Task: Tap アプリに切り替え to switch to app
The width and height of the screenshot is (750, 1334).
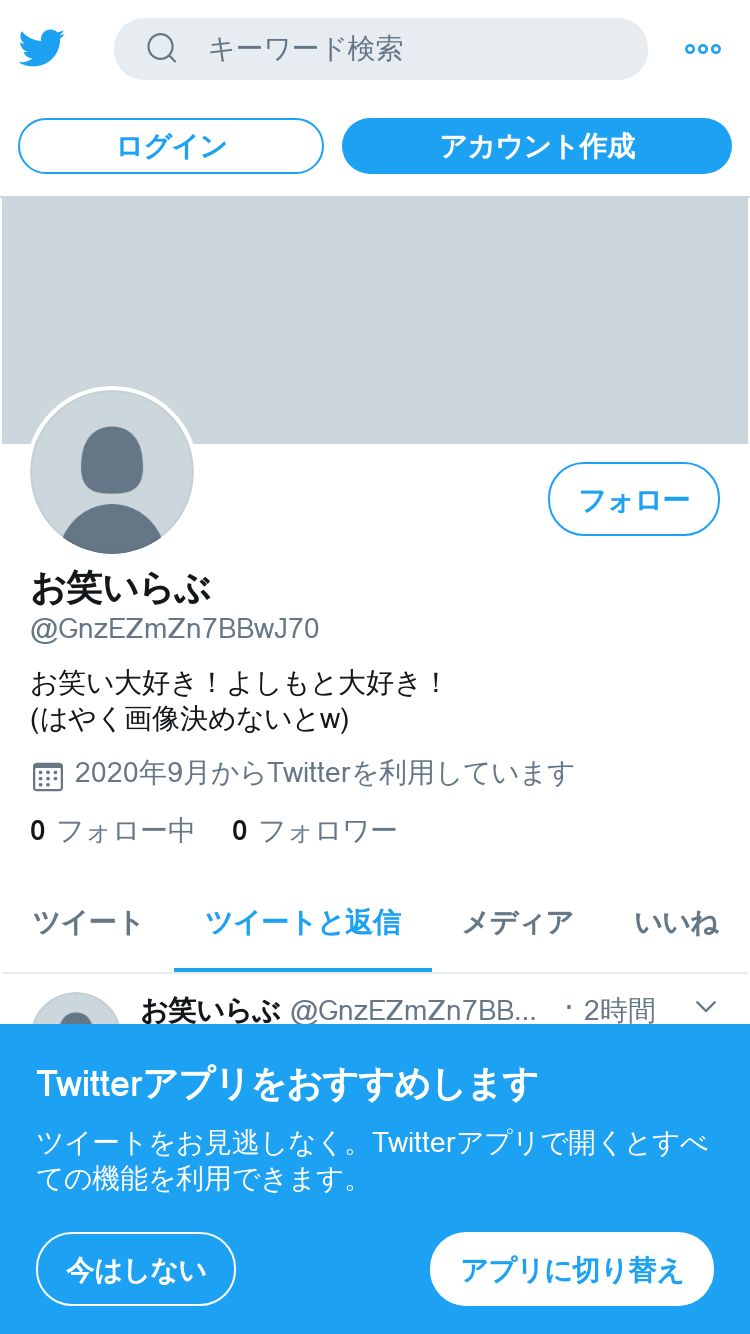Action: tap(572, 1269)
